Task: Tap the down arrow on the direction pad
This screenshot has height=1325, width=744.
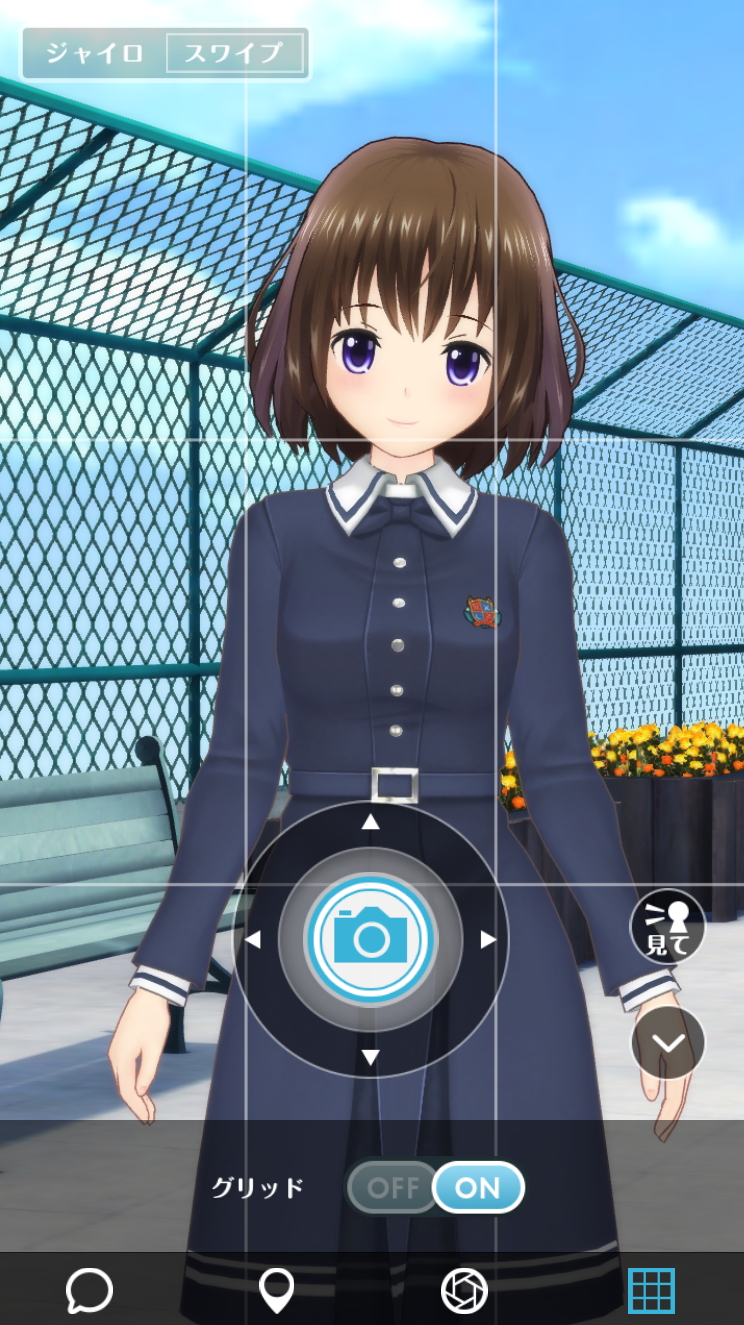Action: [x=371, y=1057]
